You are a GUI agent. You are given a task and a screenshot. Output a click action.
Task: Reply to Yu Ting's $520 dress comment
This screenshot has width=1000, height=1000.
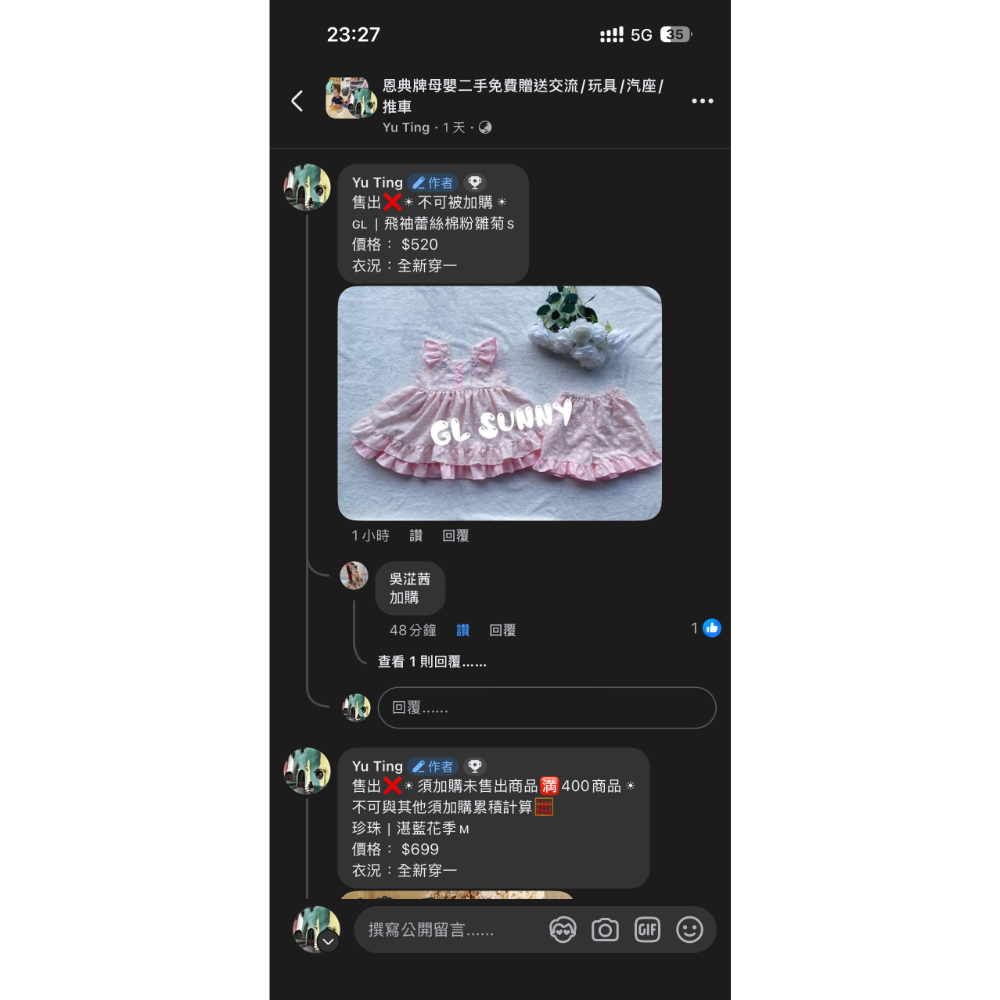pyautogui.click(x=455, y=536)
